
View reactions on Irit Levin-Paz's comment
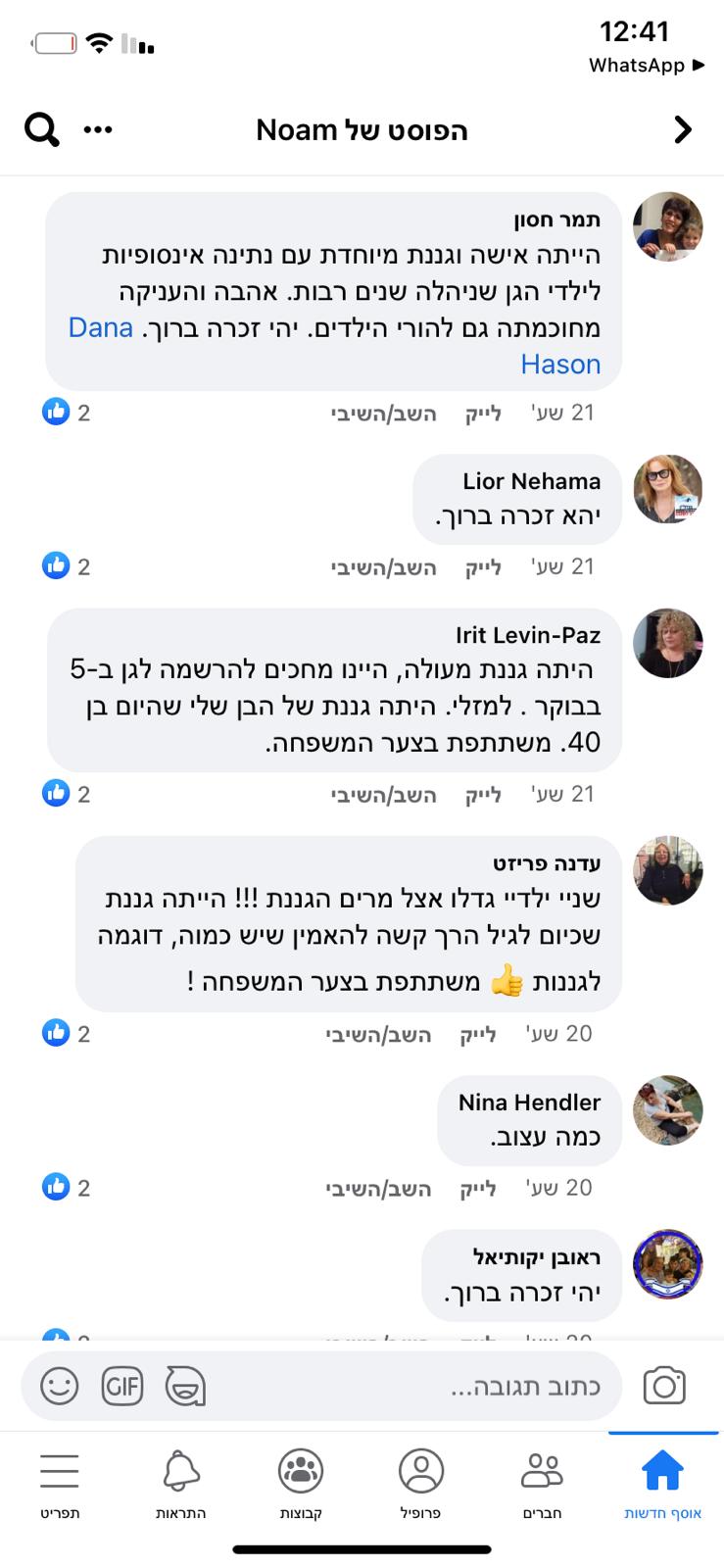coord(66,794)
